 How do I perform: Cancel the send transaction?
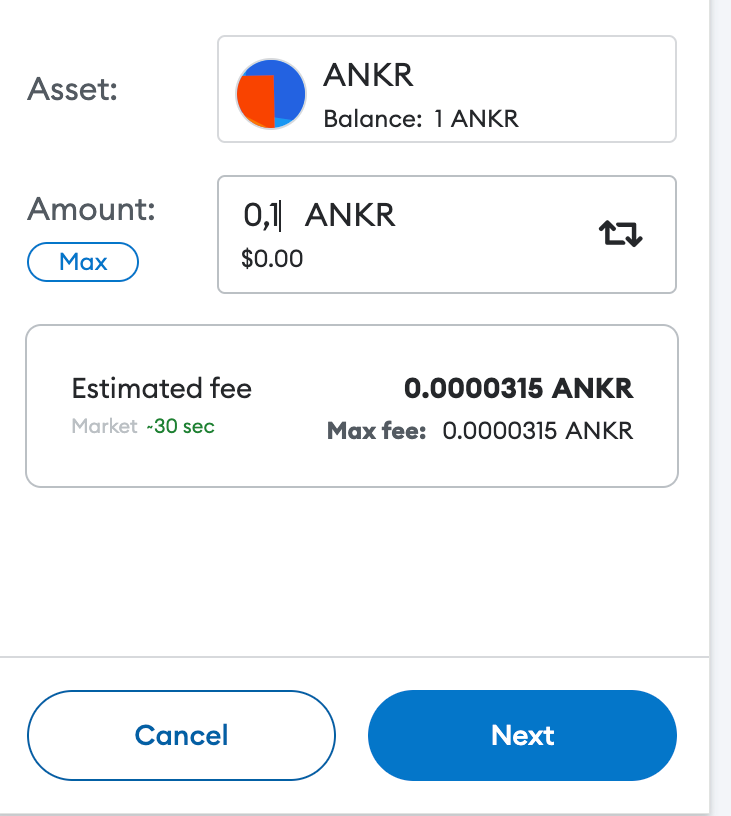[x=181, y=736]
